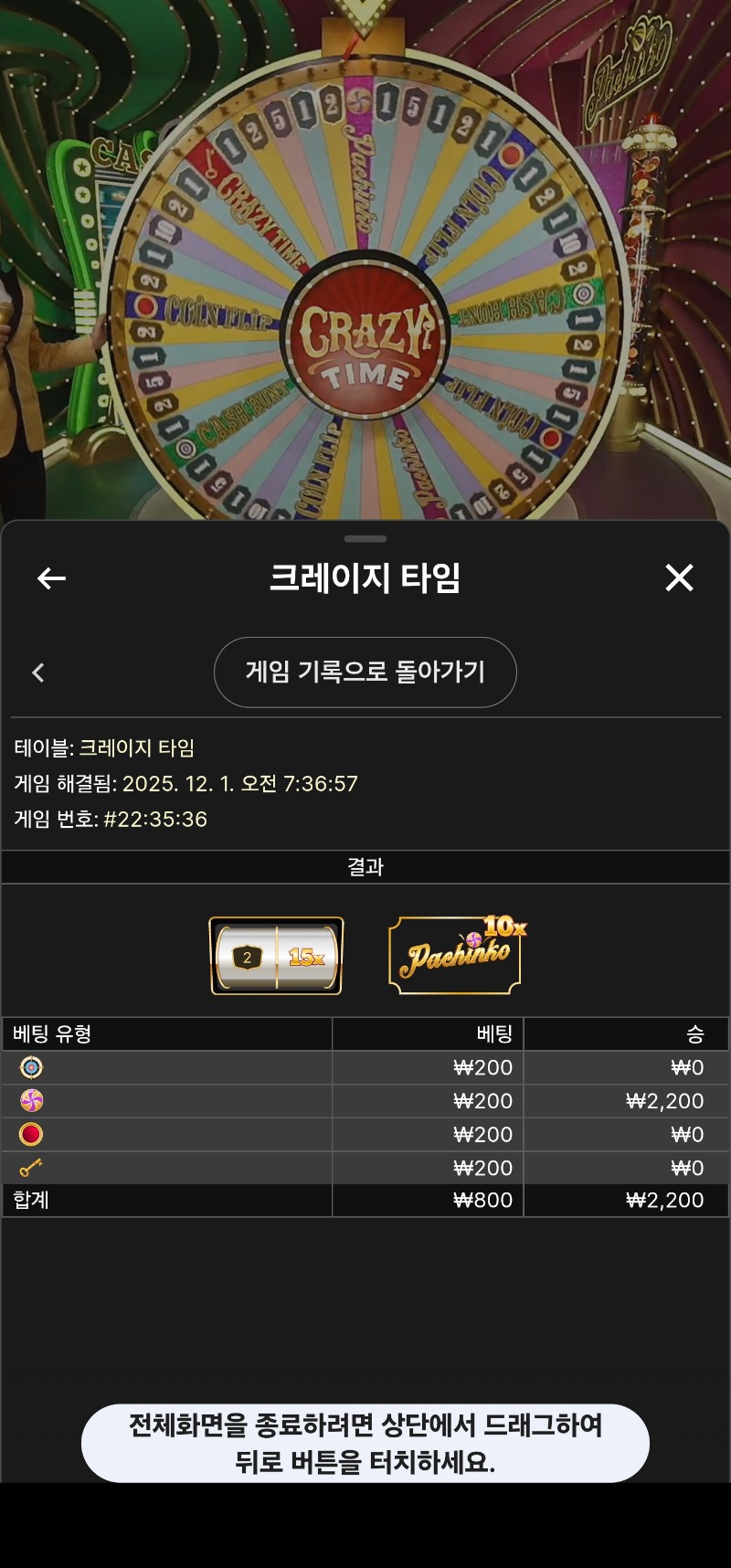
Task: Tap the sheet drag handle at panel top
Action: point(365,539)
